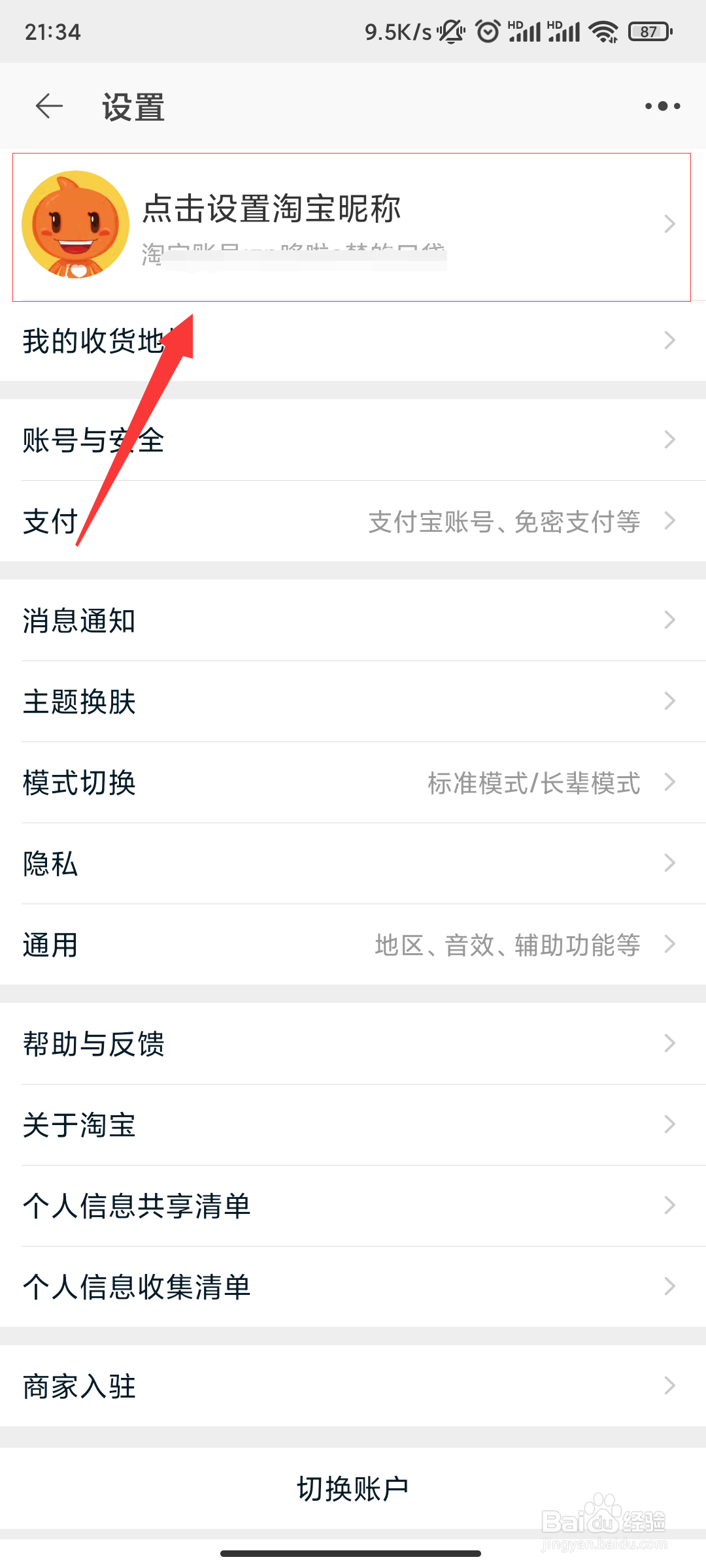Expand the 通用 general settings row

353,944
